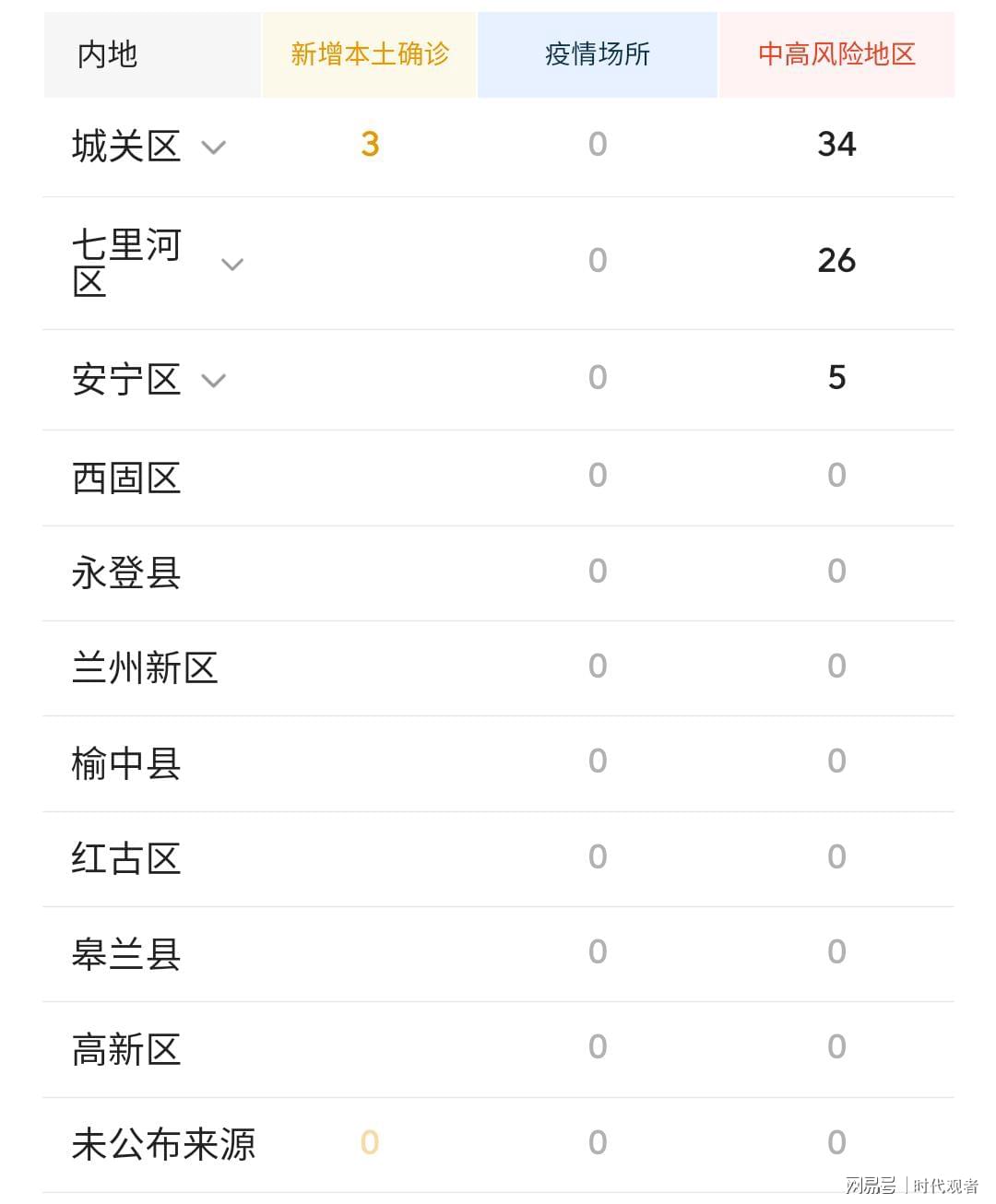The image size is (996, 1204).
Task: Expand the 城关区 row
Action: pyautogui.click(x=213, y=148)
